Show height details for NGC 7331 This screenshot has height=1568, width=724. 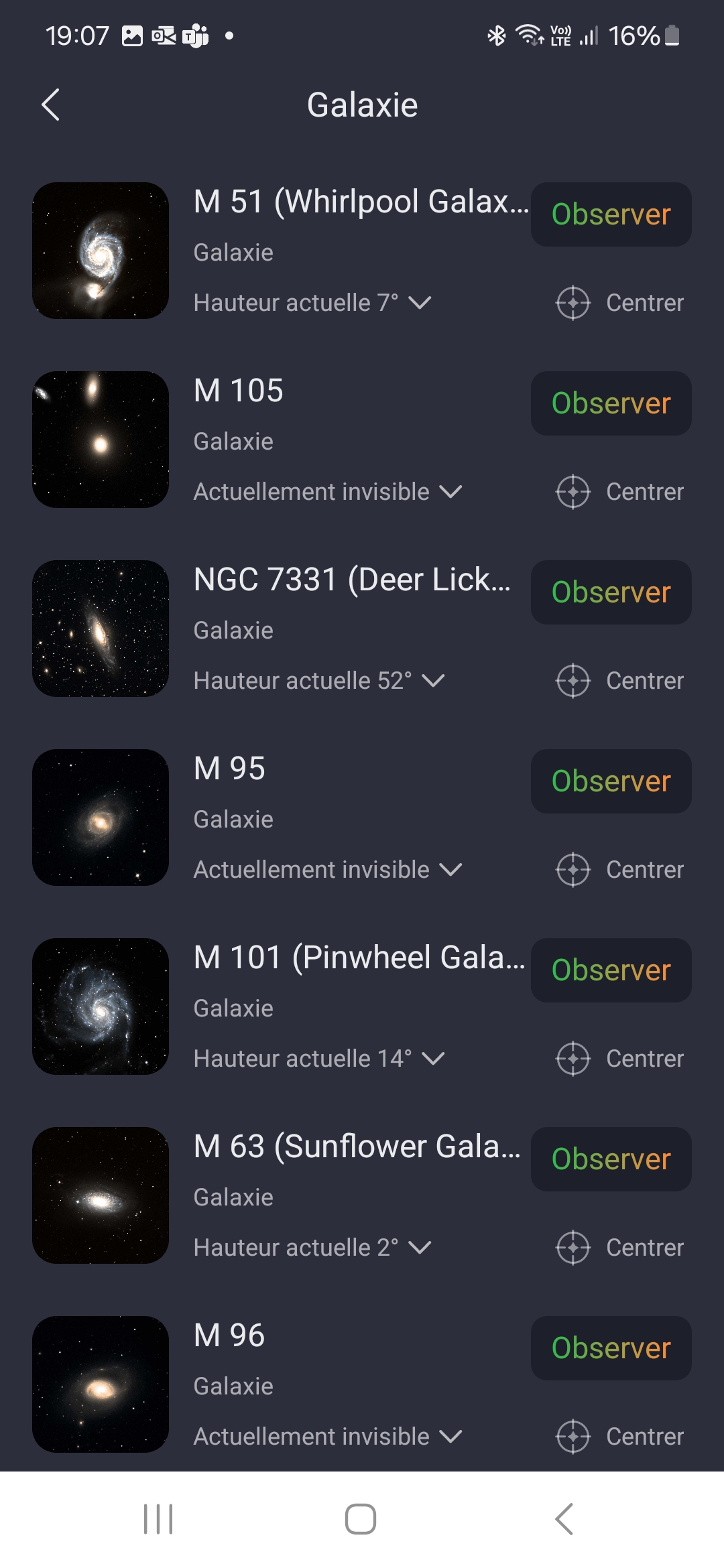(x=433, y=681)
